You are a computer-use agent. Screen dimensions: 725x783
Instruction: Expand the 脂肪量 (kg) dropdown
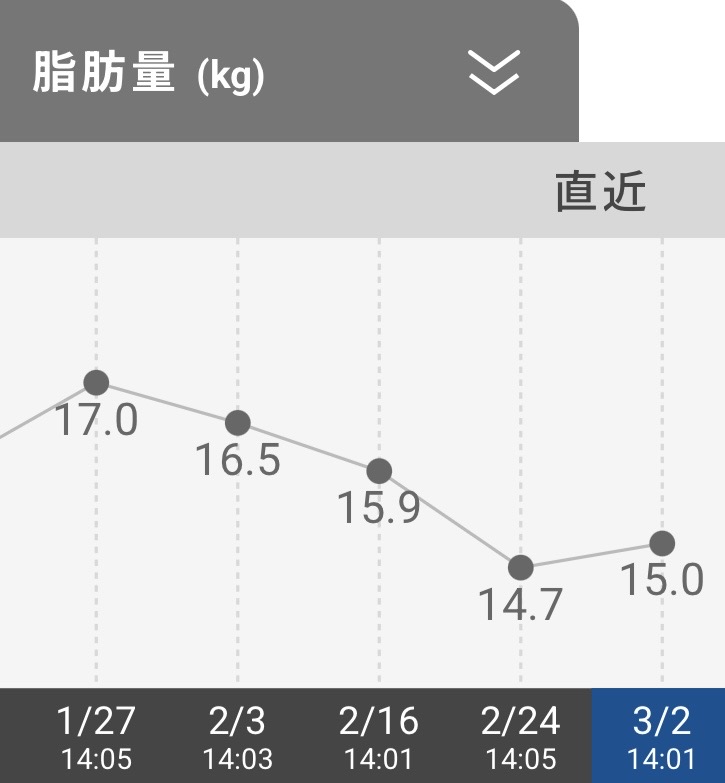pyautogui.click(x=494, y=73)
